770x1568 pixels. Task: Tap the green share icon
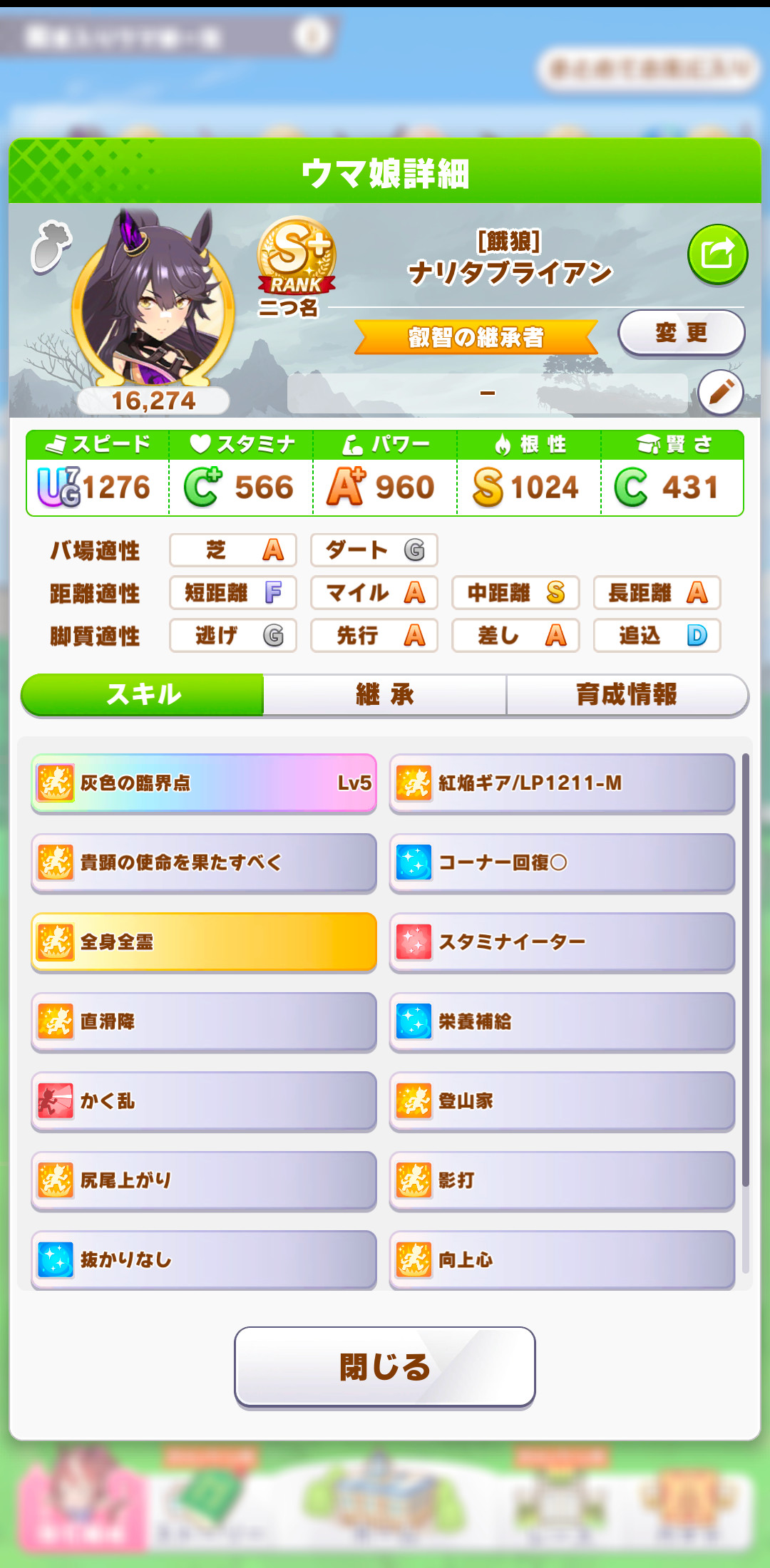[x=717, y=254]
